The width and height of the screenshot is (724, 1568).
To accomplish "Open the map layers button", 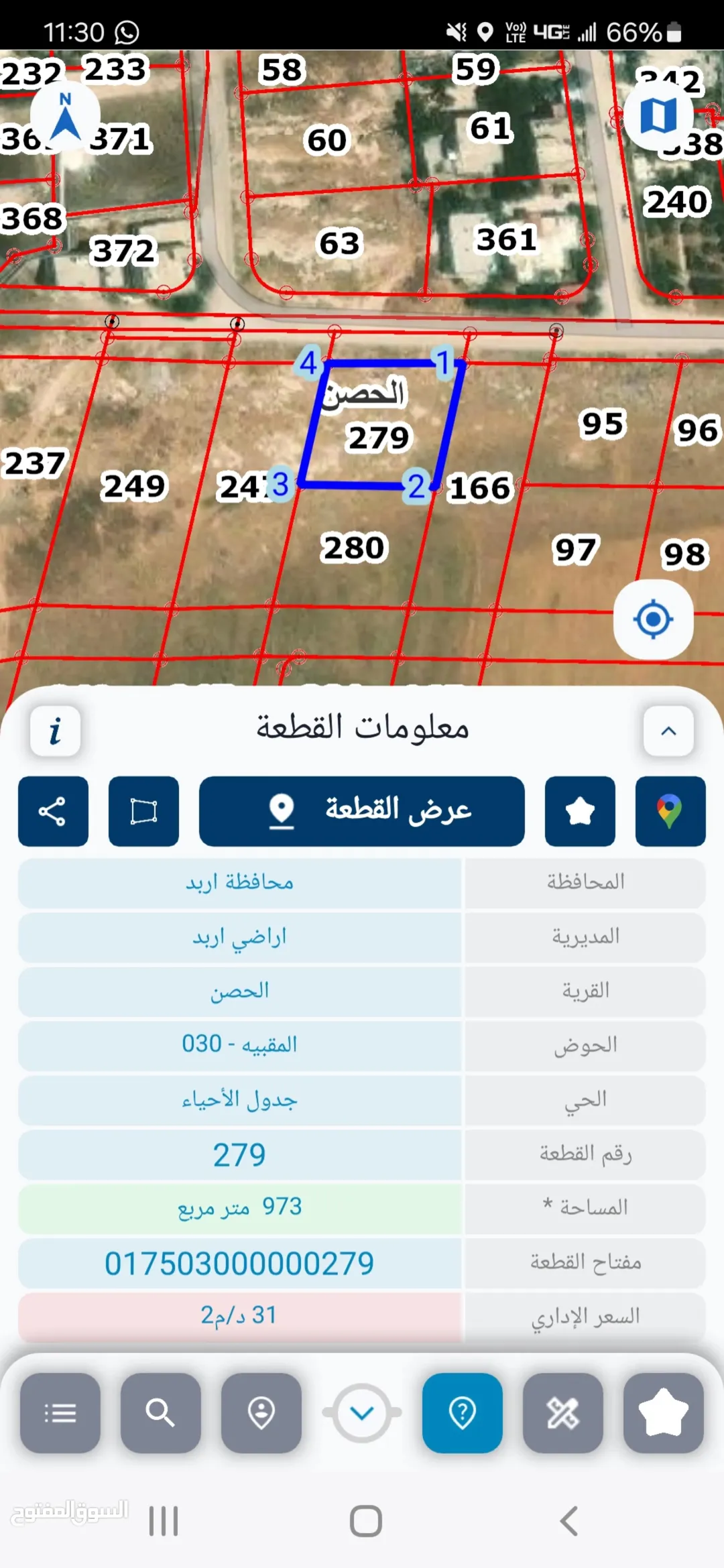I will point(658,115).
